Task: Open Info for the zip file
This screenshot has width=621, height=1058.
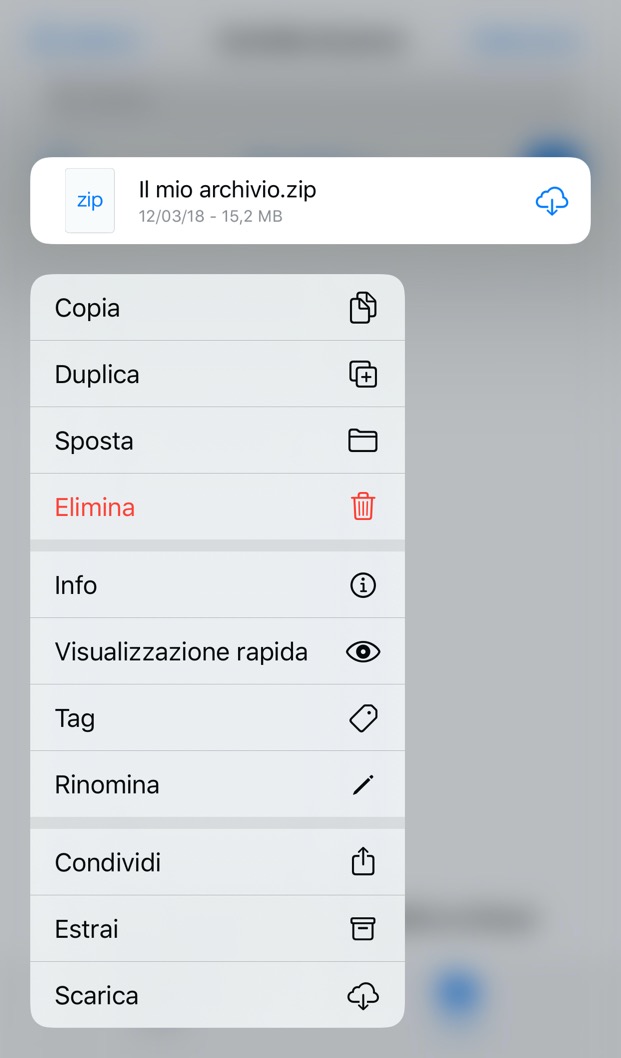Action: 217,585
